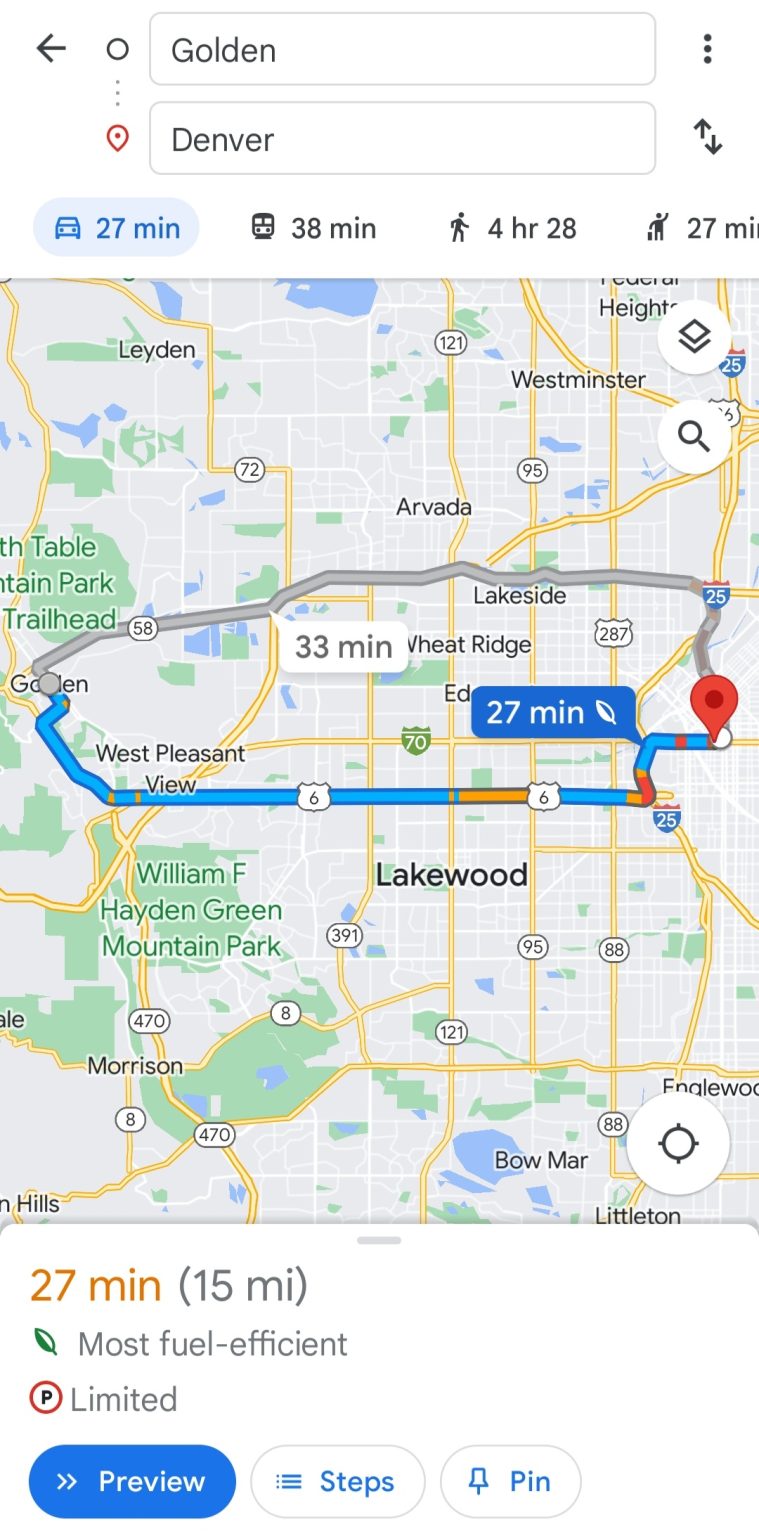The image size is (759, 1536).
Task: Switch to transit 38 min option
Action: click(312, 228)
